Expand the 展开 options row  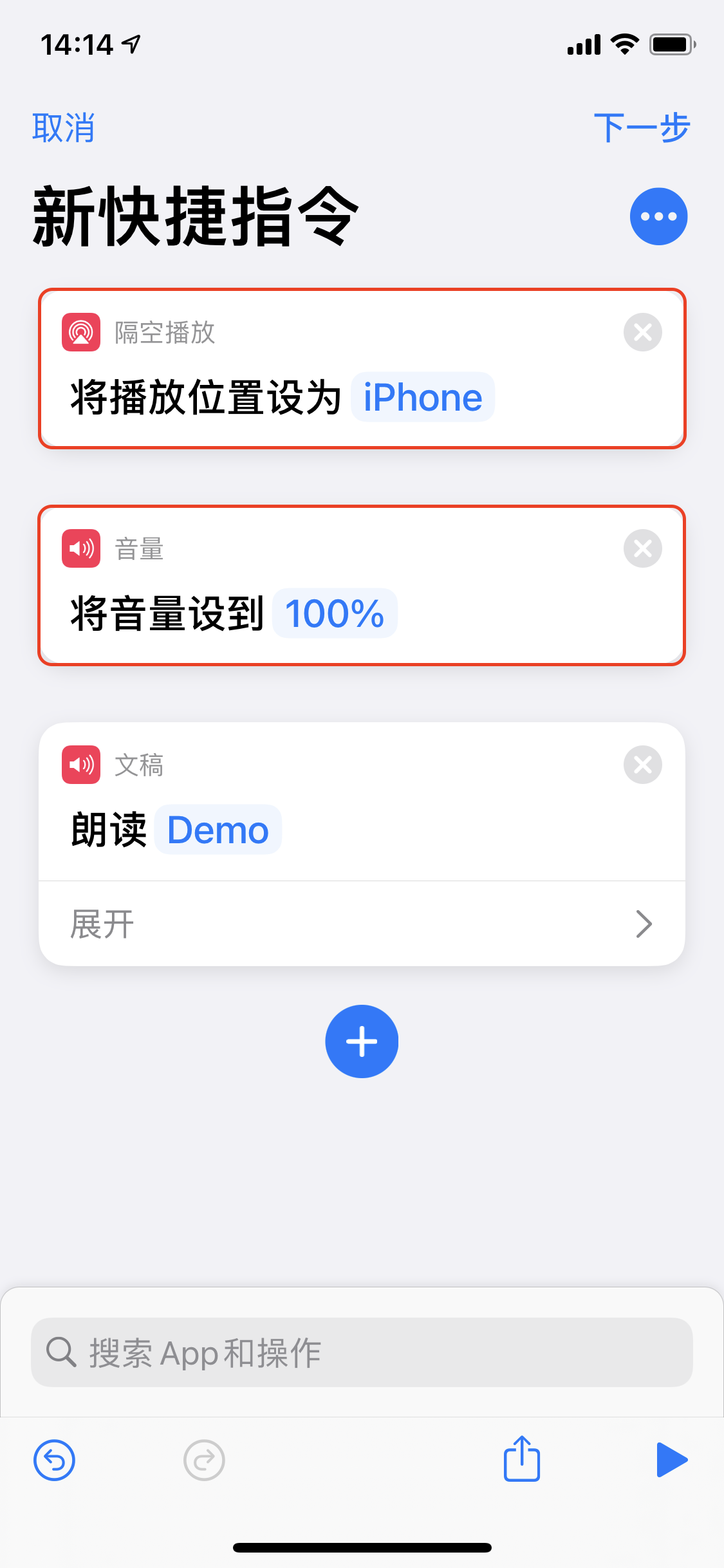362,924
